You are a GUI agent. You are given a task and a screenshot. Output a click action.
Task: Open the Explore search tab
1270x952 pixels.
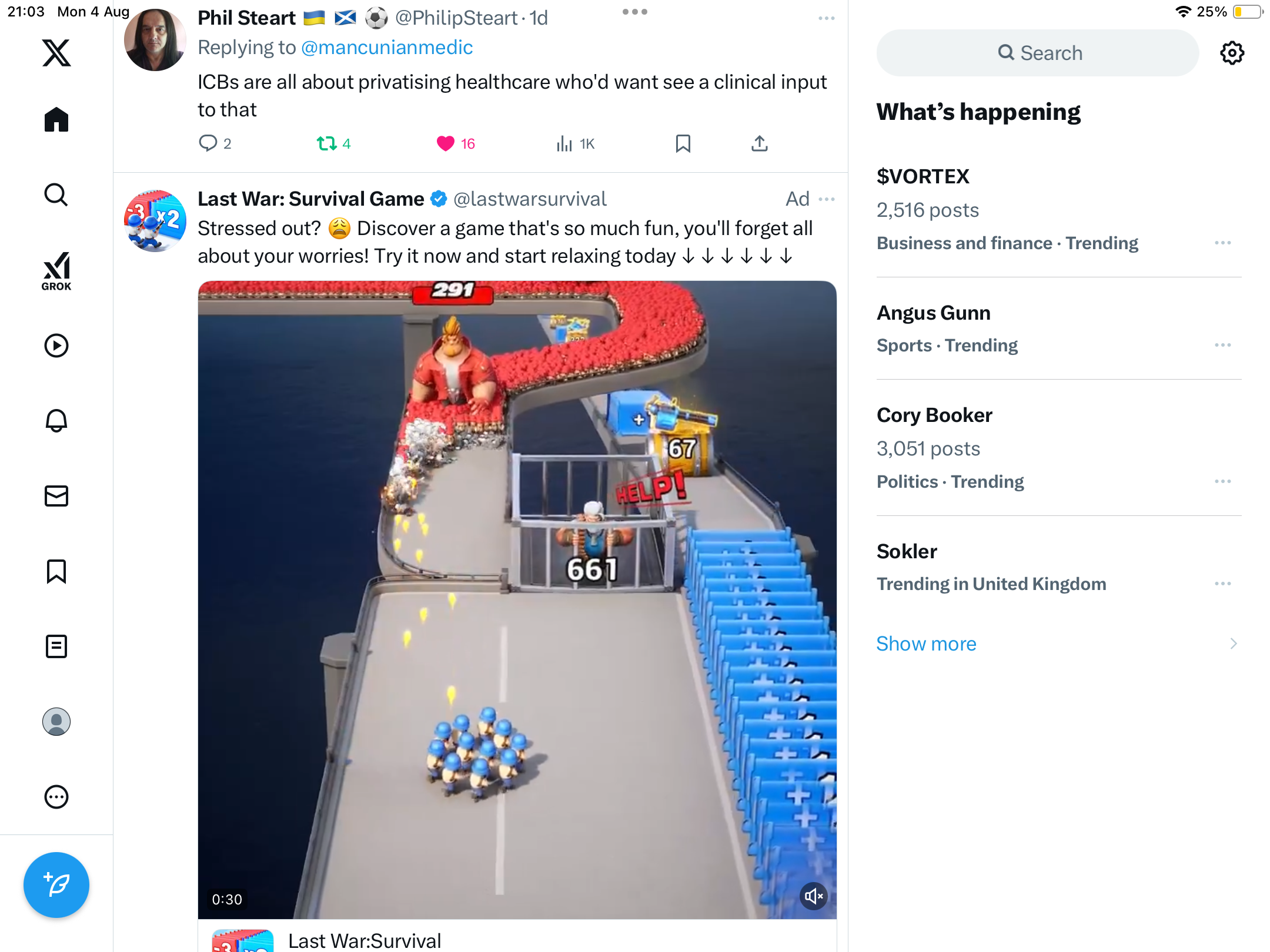[56, 195]
